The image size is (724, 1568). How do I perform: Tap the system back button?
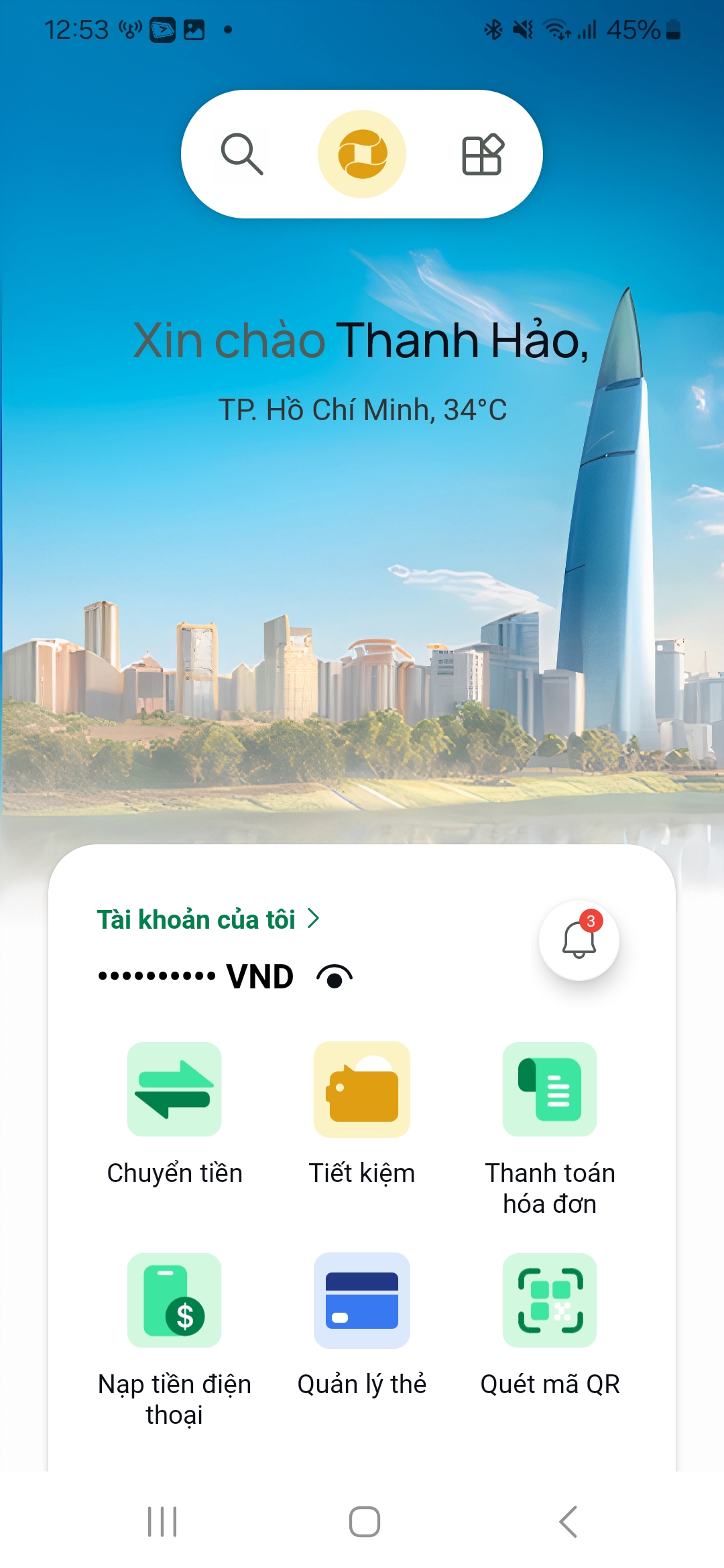click(568, 1522)
